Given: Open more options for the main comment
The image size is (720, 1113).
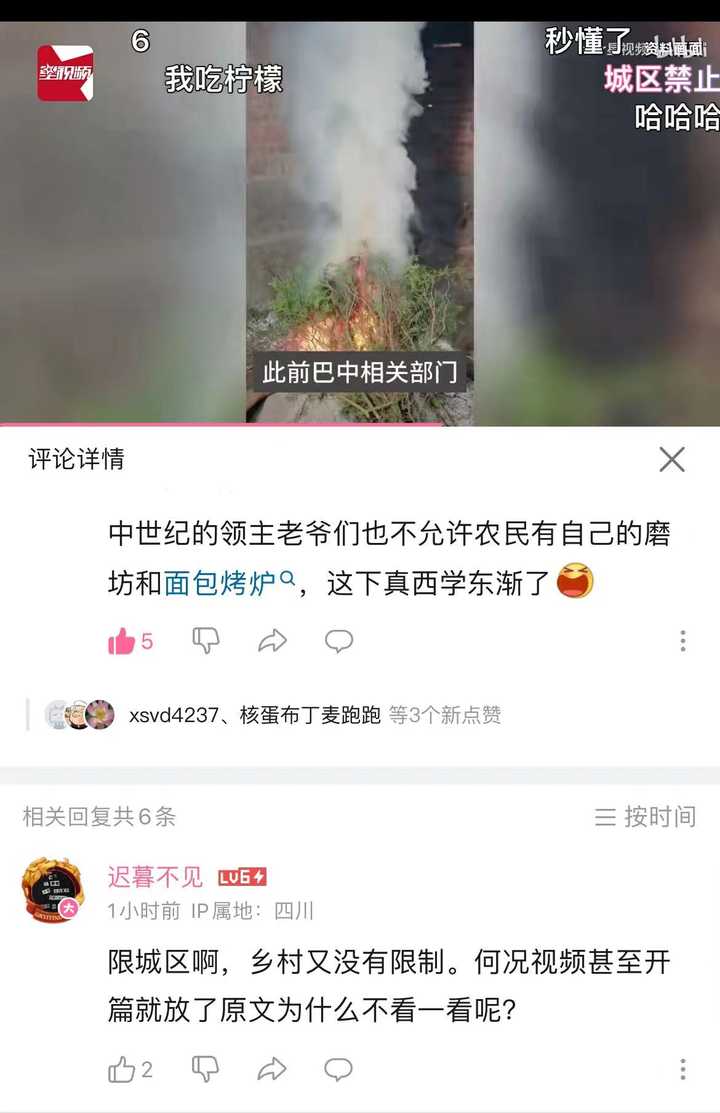Looking at the screenshot, I should point(683,641).
